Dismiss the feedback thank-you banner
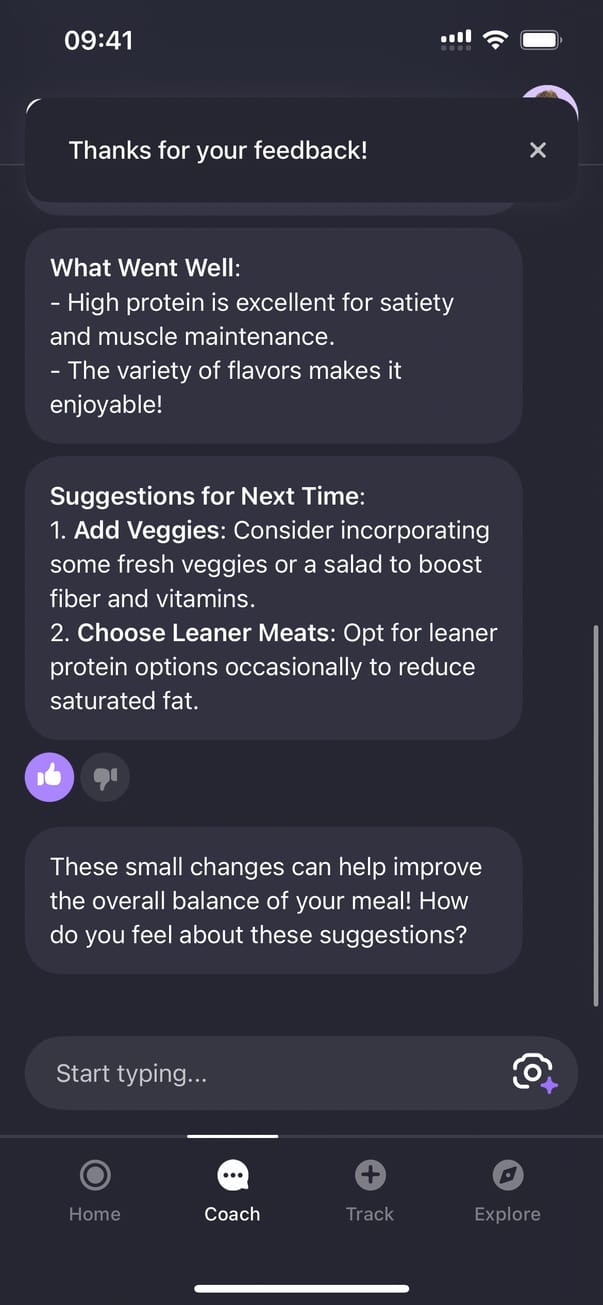 click(x=538, y=150)
